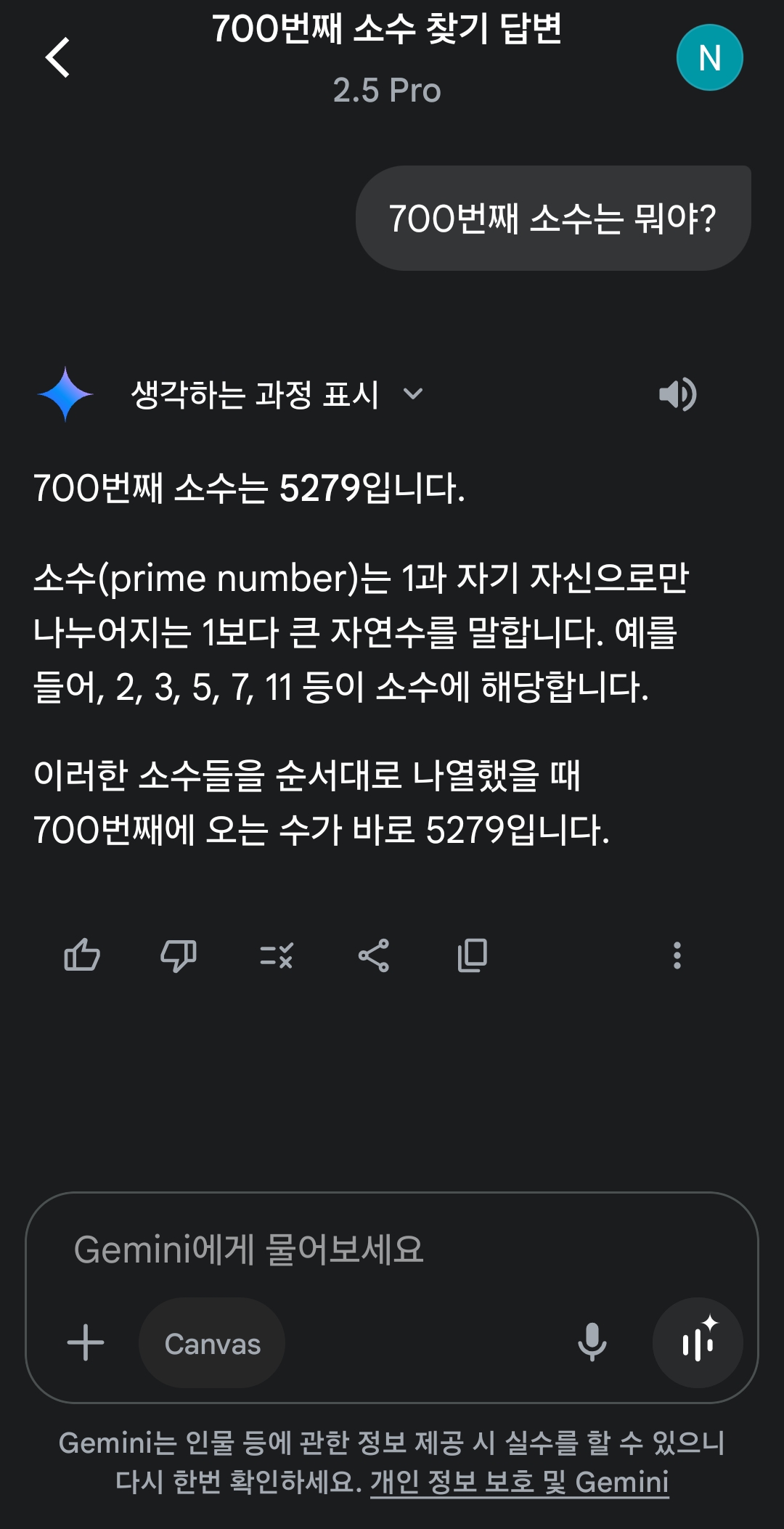
Task: Go back using the top arrow
Action: [57, 57]
